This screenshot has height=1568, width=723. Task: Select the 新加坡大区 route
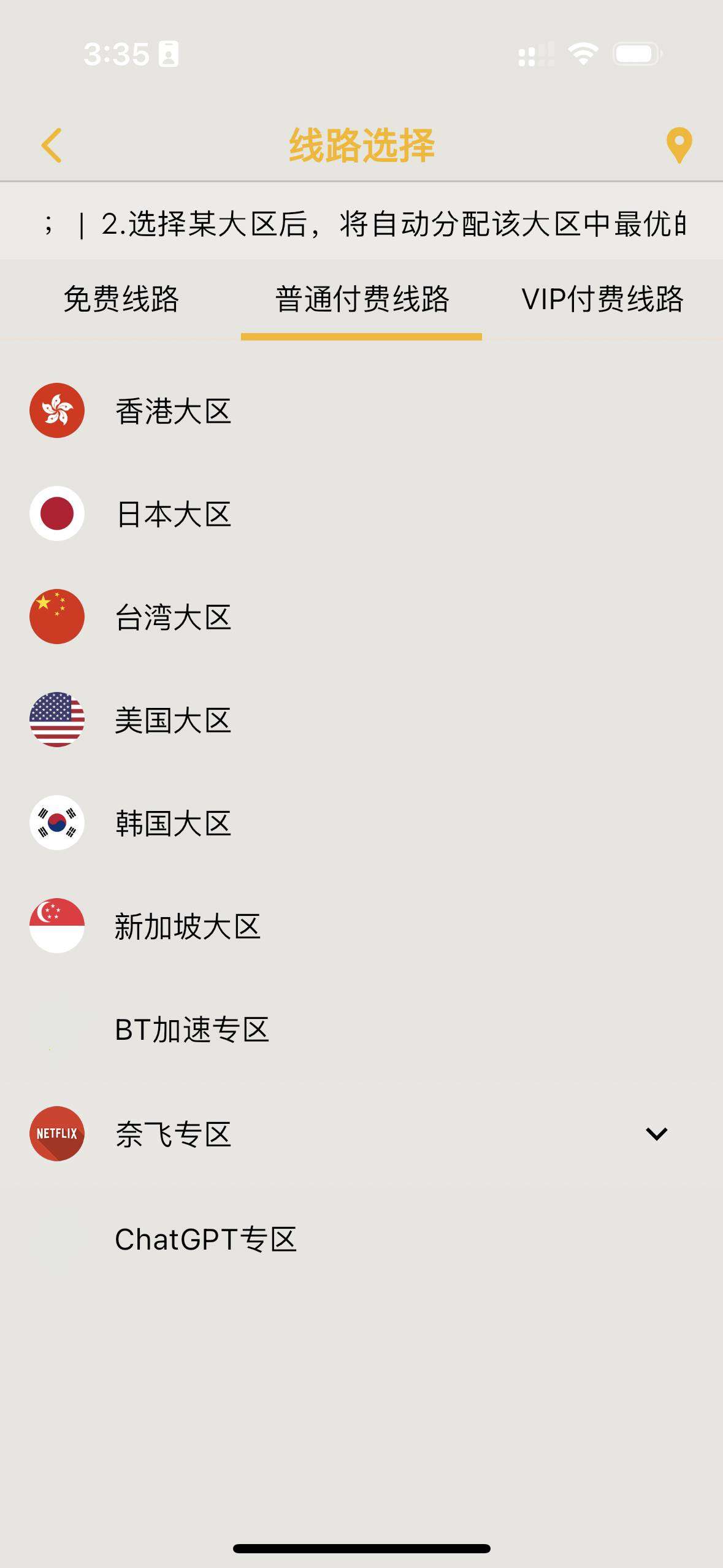click(x=187, y=926)
